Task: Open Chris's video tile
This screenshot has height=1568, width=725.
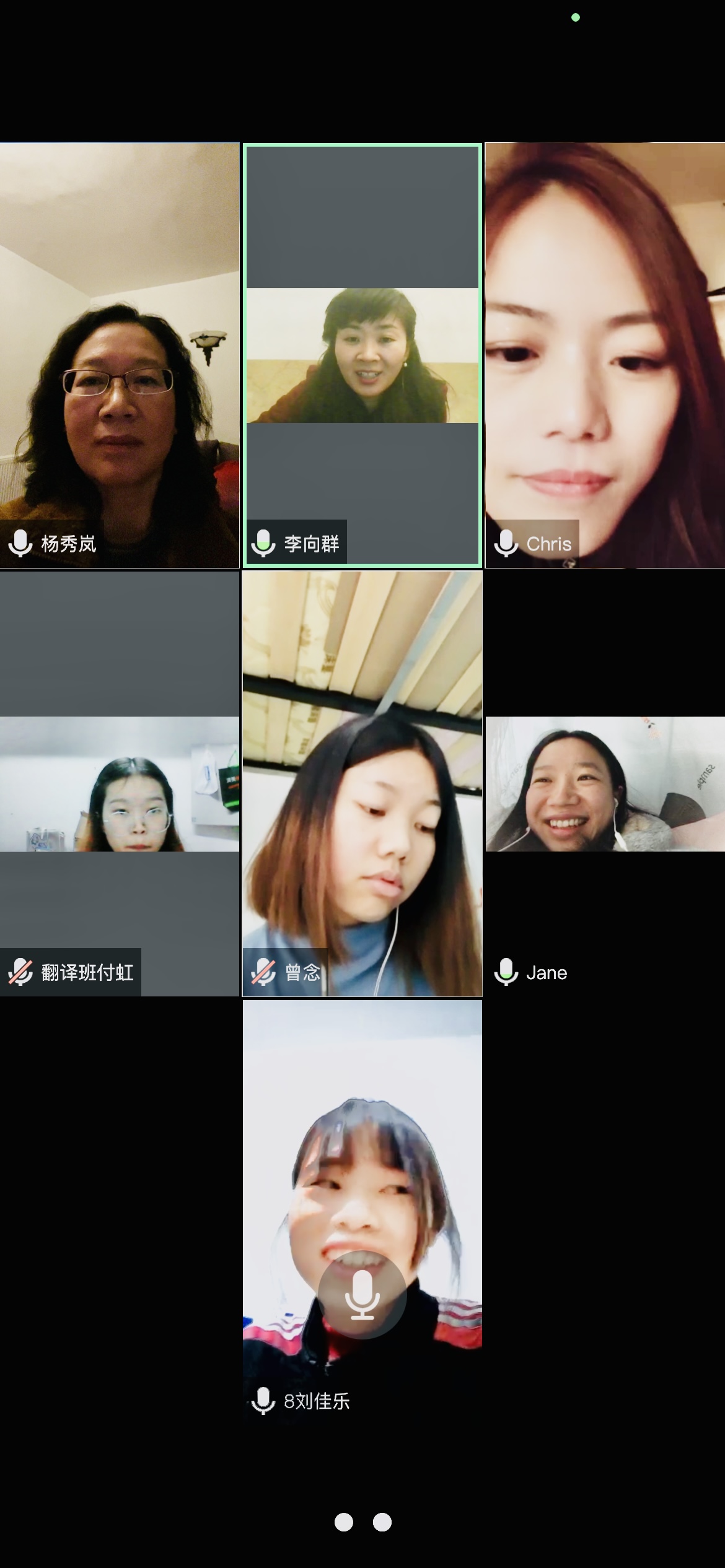Action: 605,355
